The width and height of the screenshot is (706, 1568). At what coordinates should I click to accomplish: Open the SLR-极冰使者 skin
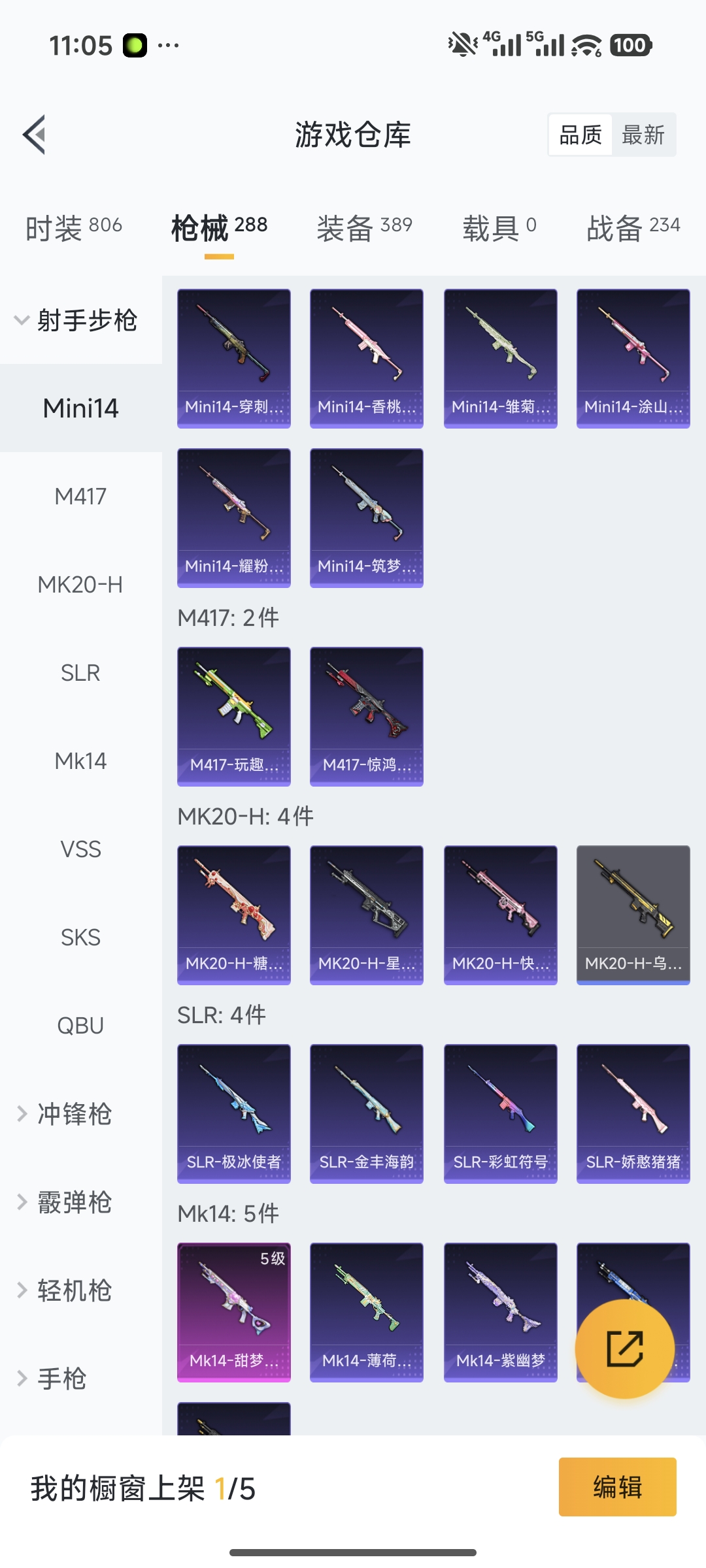tap(234, 1113)
